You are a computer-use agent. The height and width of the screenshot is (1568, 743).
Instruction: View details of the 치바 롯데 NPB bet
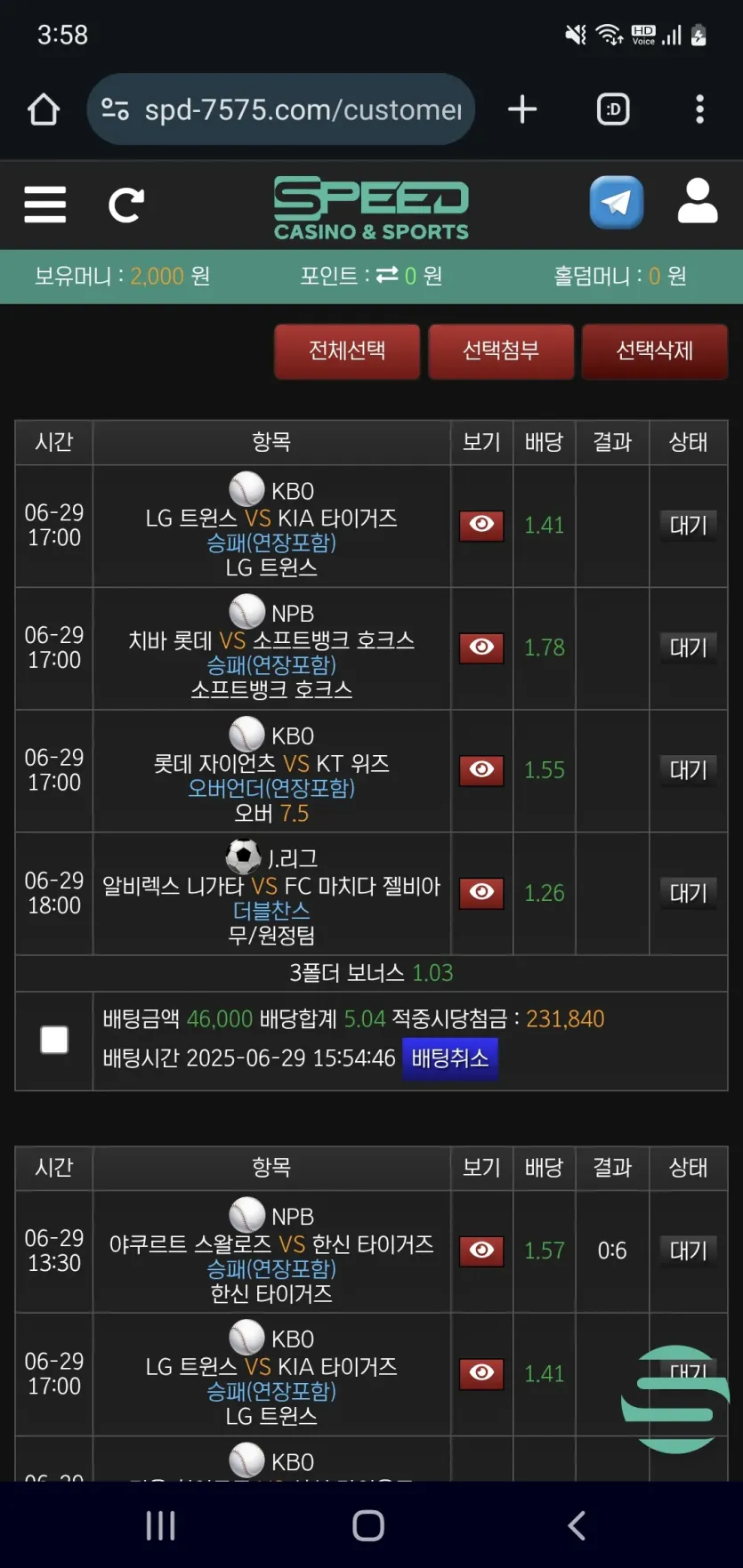[x=481, y=647]
